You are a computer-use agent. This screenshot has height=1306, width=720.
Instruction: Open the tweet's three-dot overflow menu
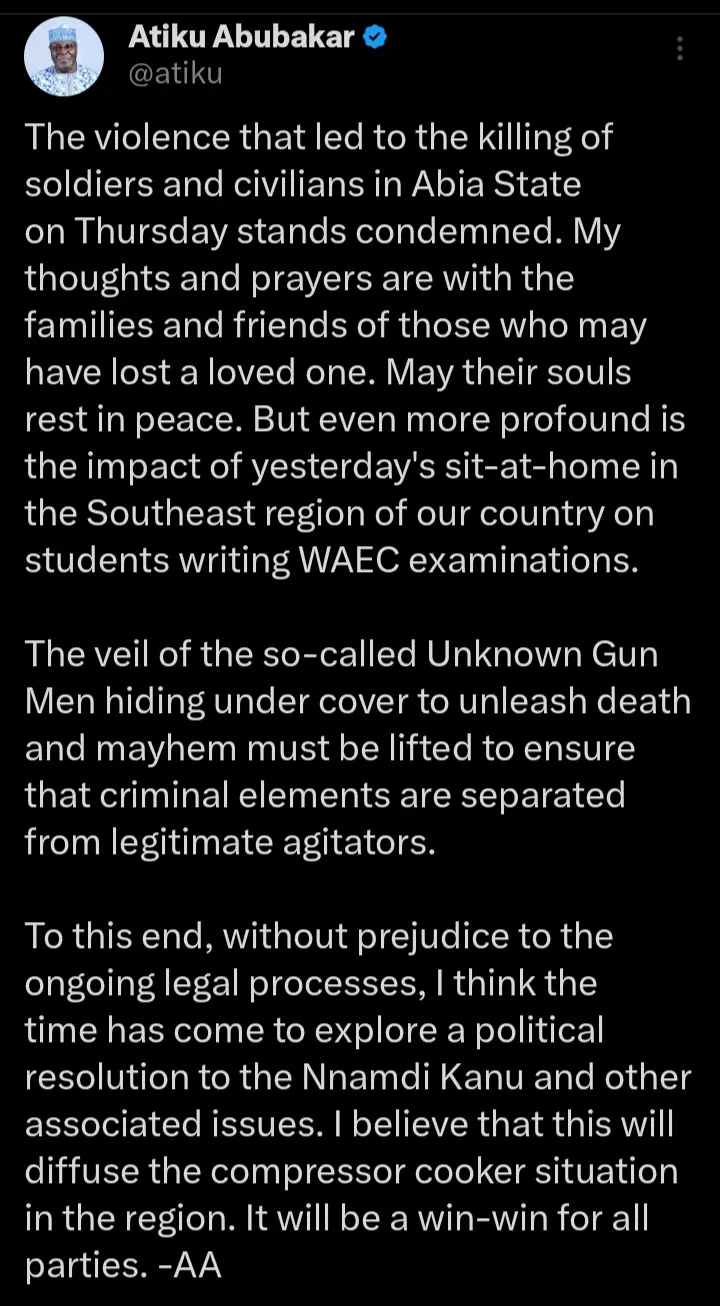tap(680, 49)
